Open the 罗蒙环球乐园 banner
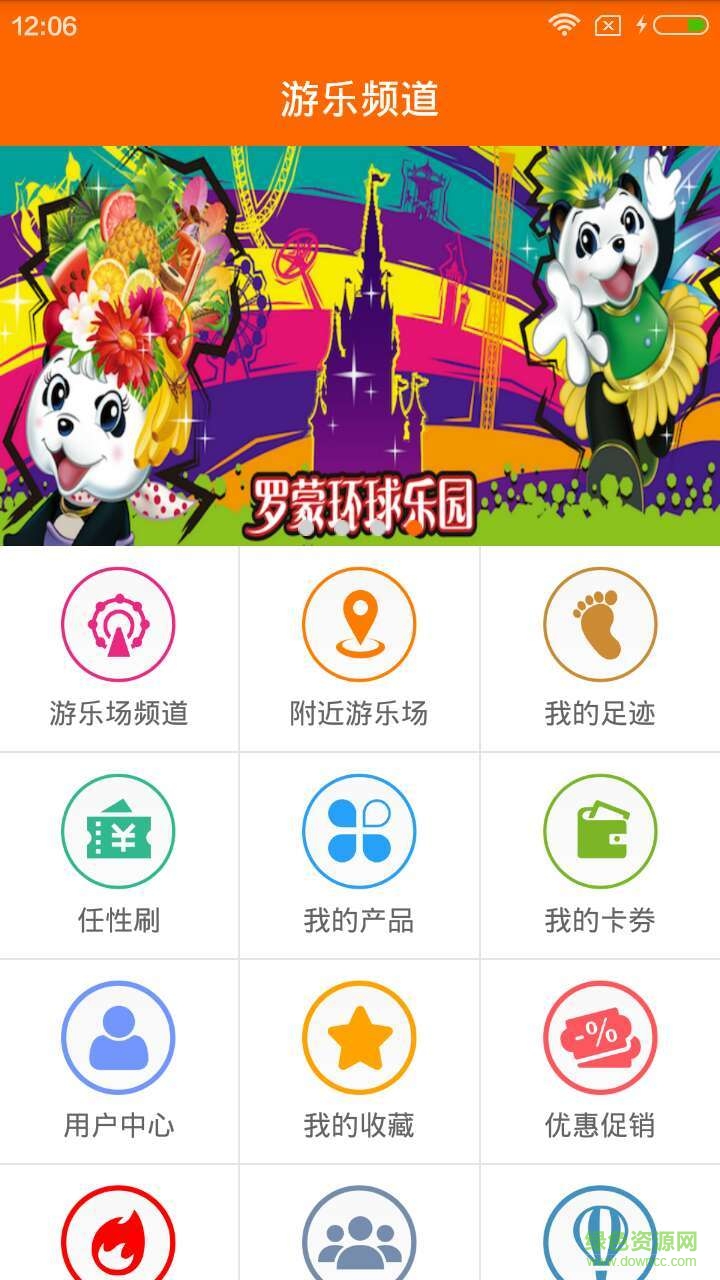 point(360,345)
